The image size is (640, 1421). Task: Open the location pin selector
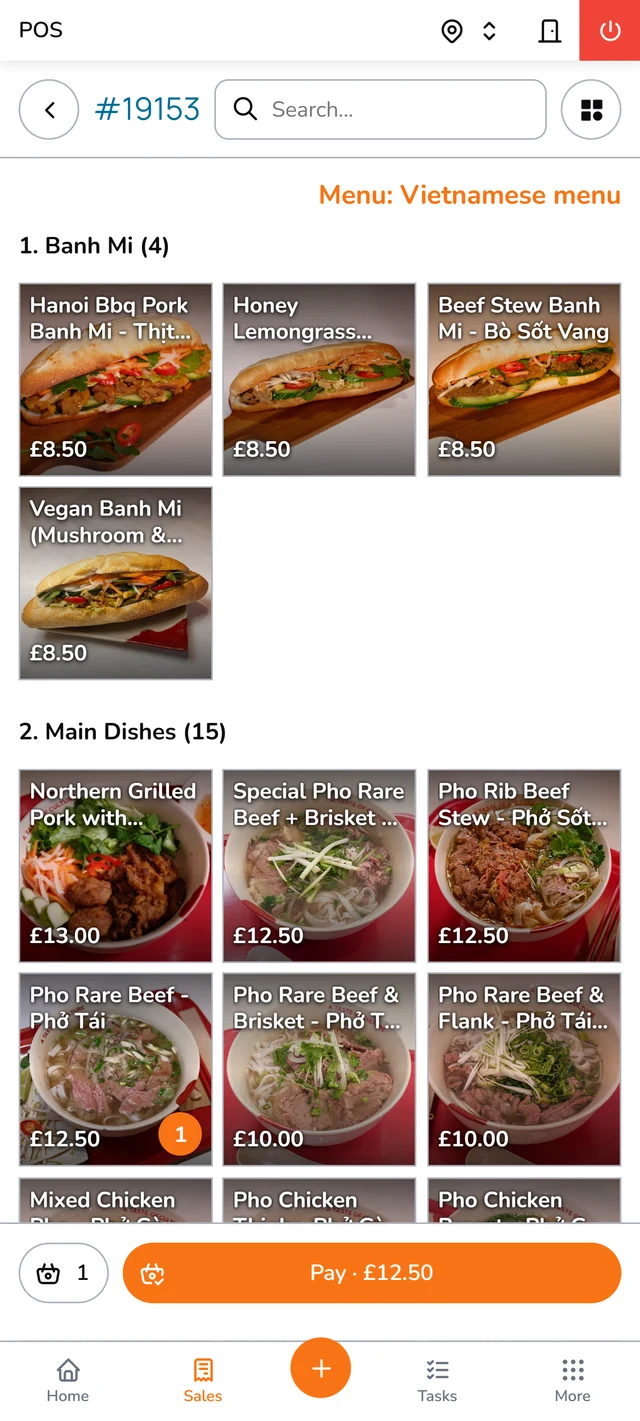[469, 31]
